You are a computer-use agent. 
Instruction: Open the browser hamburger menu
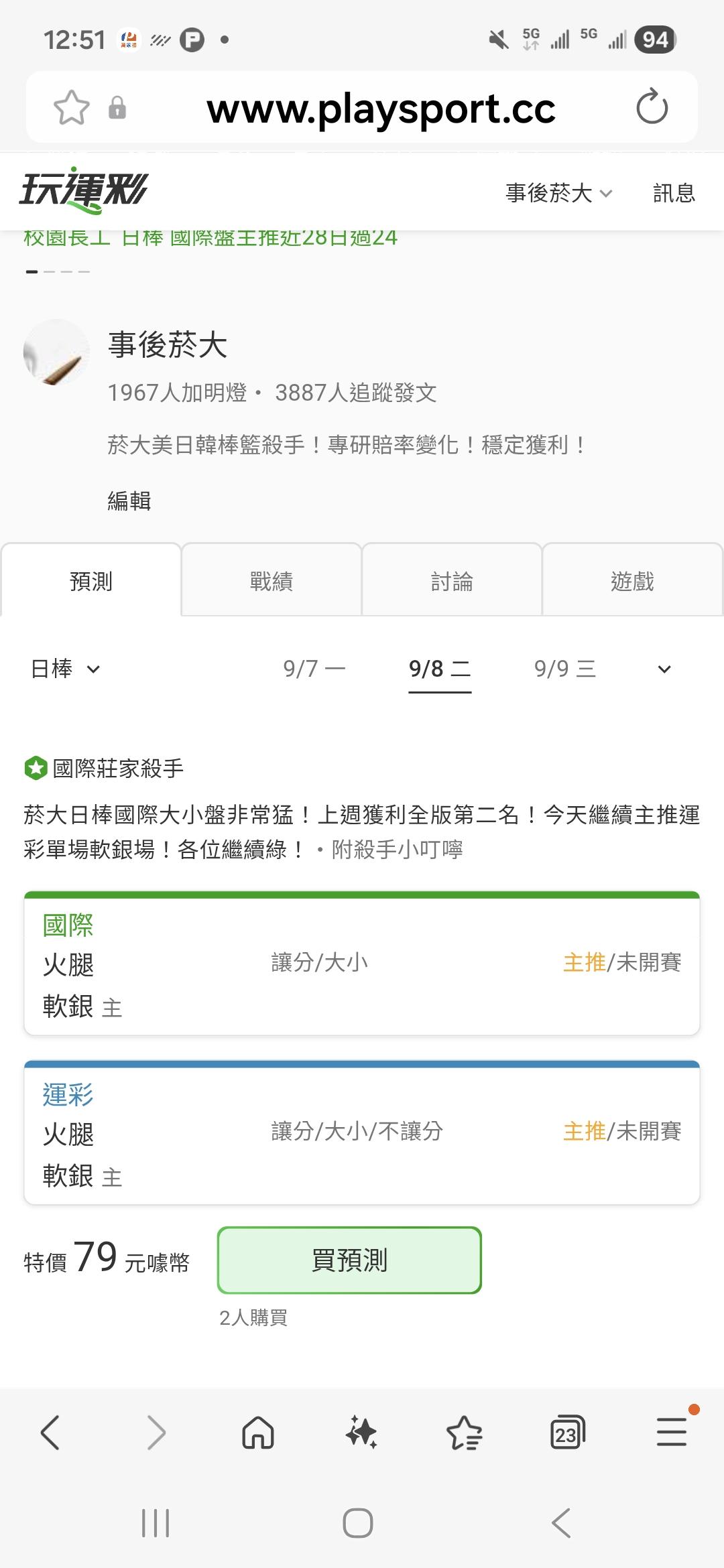672,1431
